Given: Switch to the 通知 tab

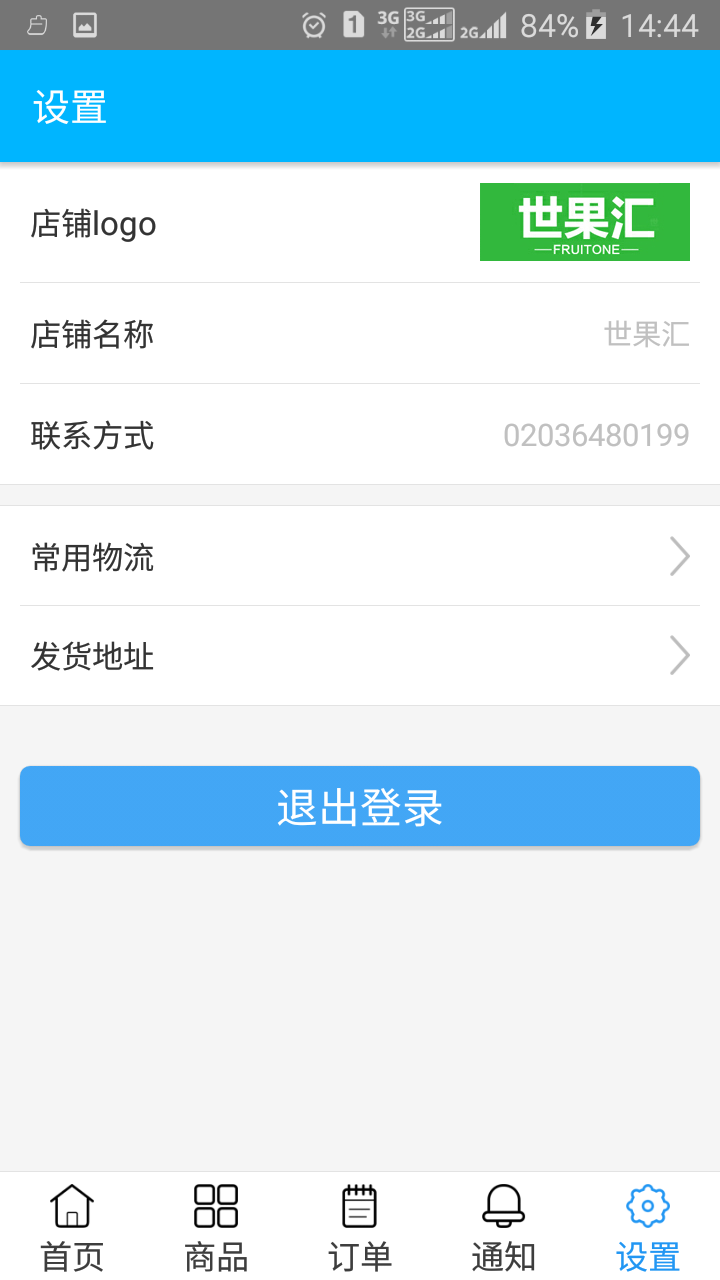Looking at the screenshot, I should tap(503, 1225).
